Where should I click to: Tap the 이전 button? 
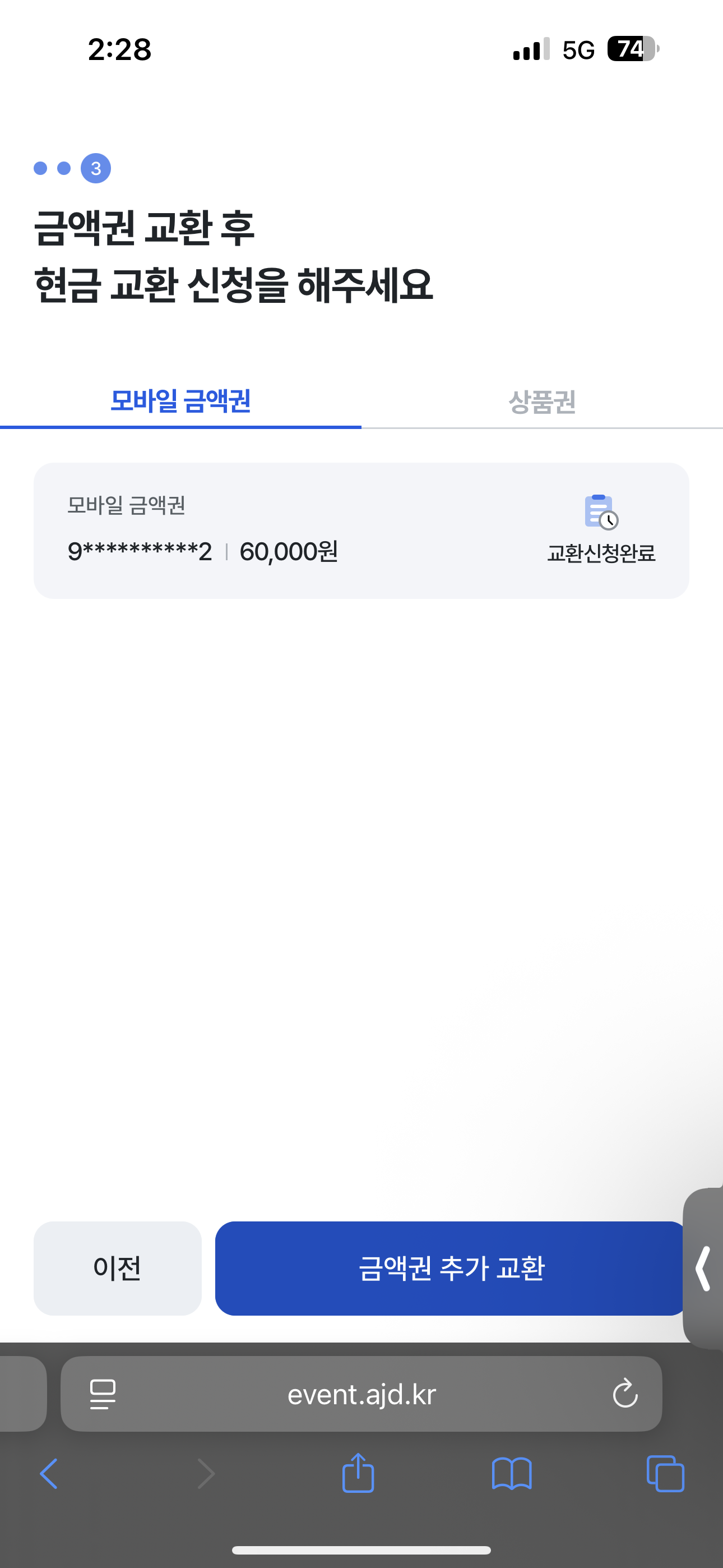coord(118,1269)
